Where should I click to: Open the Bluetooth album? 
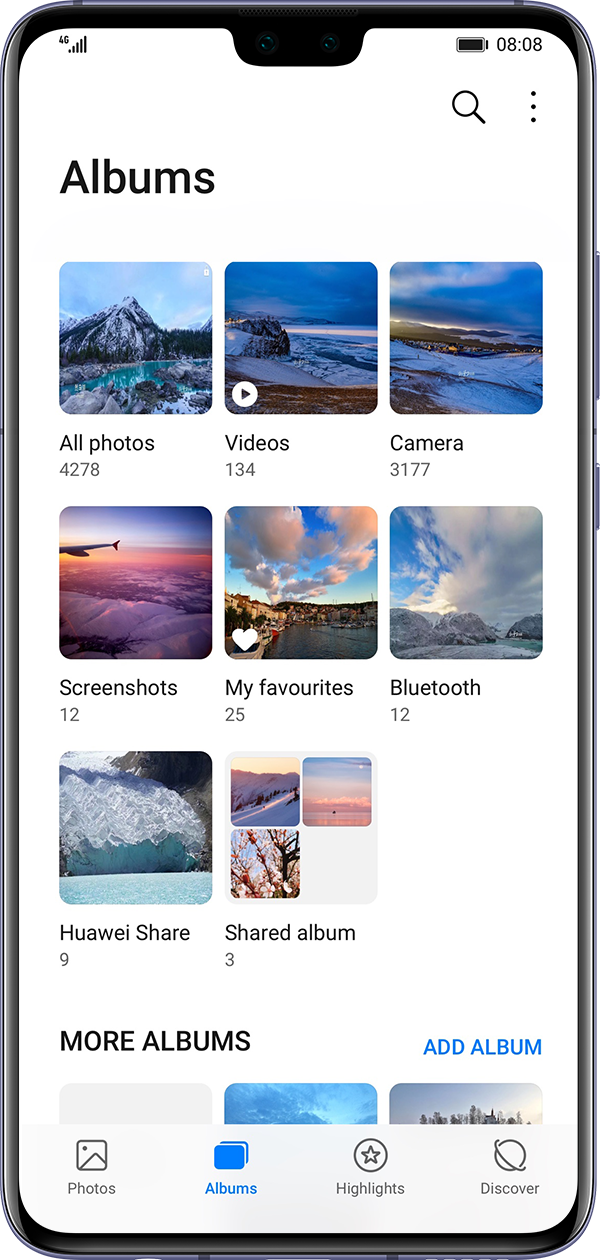click(x=466, y=583)
